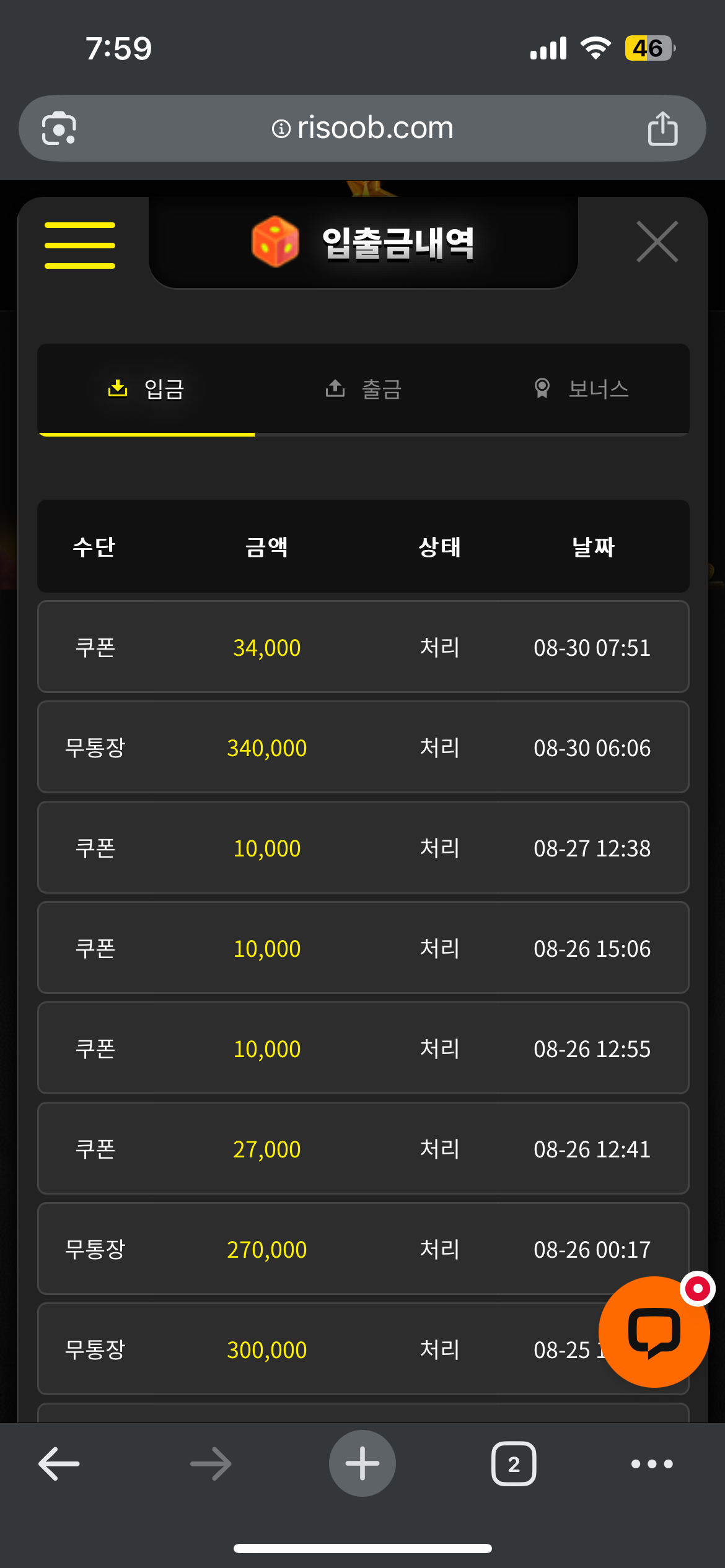The width and height of the screenshot is (725, 1568).
Task: Switch to the 출금 tab
Action: pyautogui.click(x=364, y=389)
